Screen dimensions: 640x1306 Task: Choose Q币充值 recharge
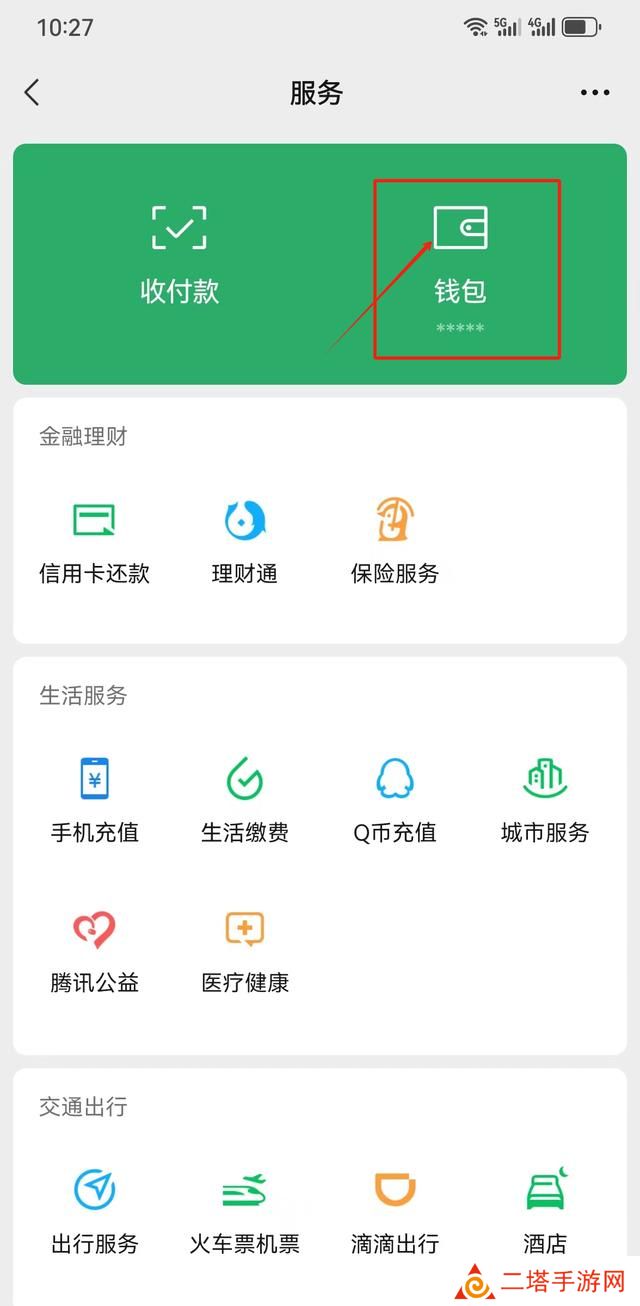point(395,801)
